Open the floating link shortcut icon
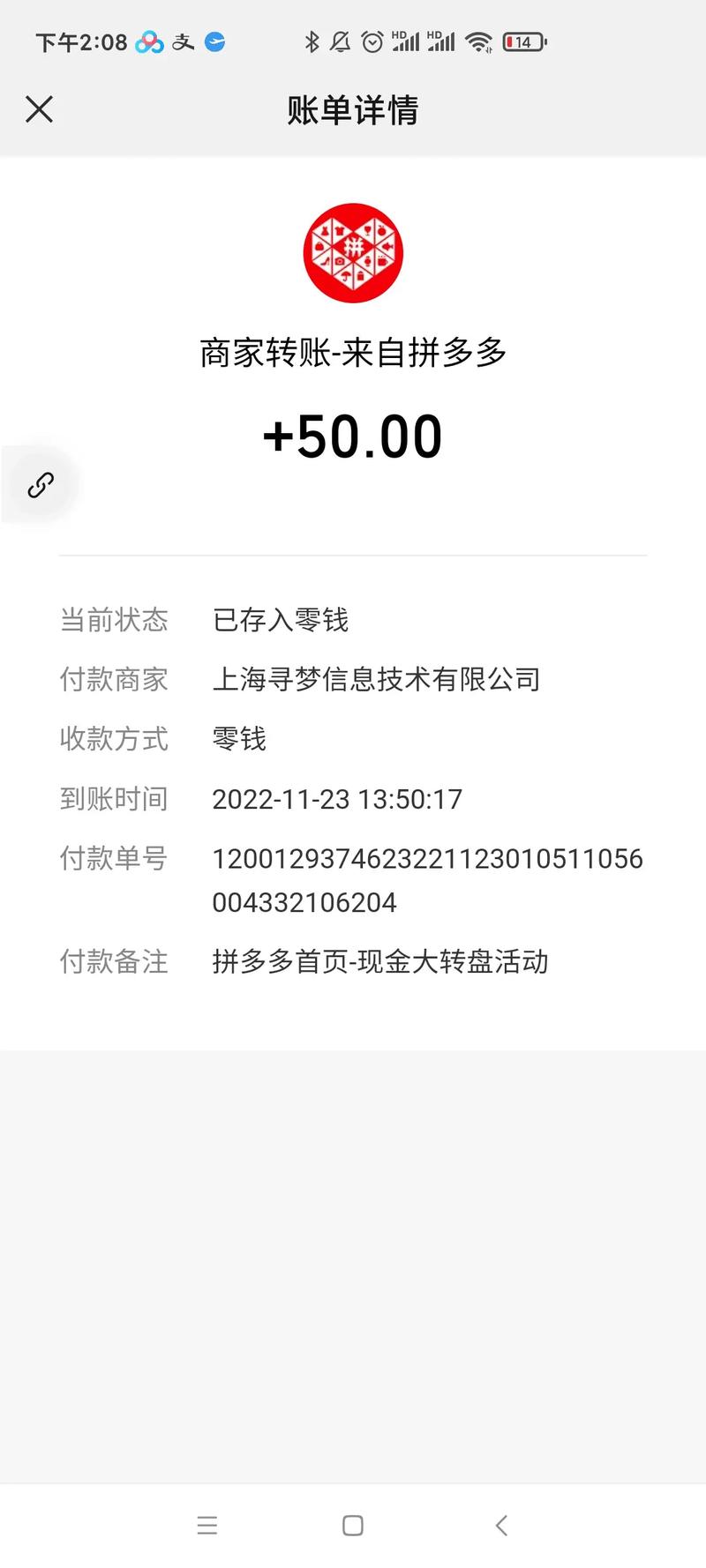This screenshot has height=1568, width=706. point(40,484)
